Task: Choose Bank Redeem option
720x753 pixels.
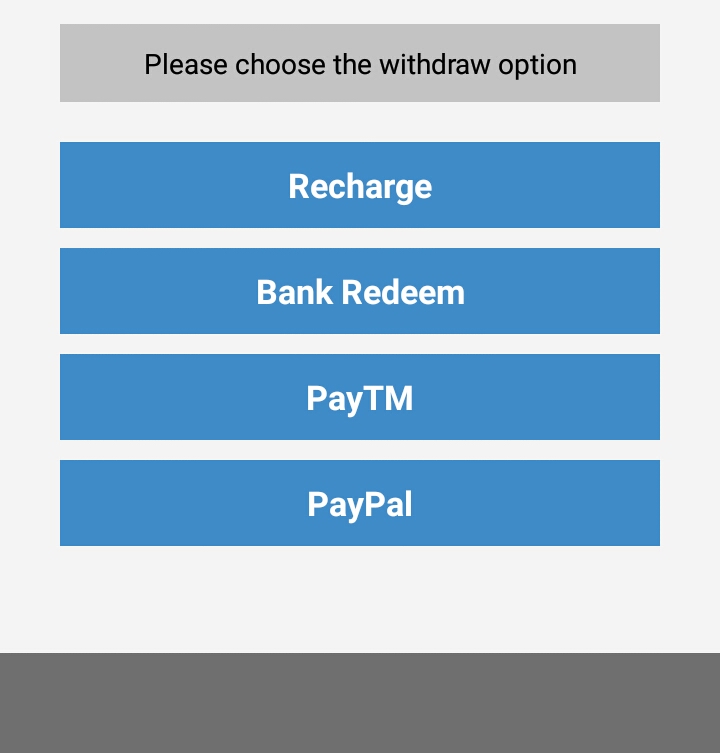Action: pos(360,291)
